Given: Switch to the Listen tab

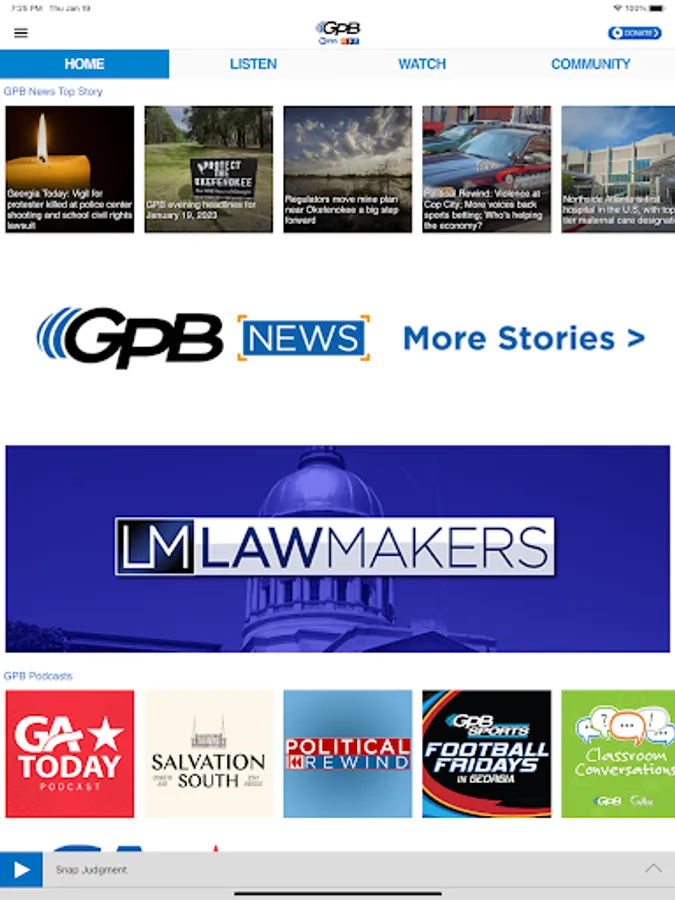Looking at the screenshot, I should pyautogui.click(x=253, y=64).
